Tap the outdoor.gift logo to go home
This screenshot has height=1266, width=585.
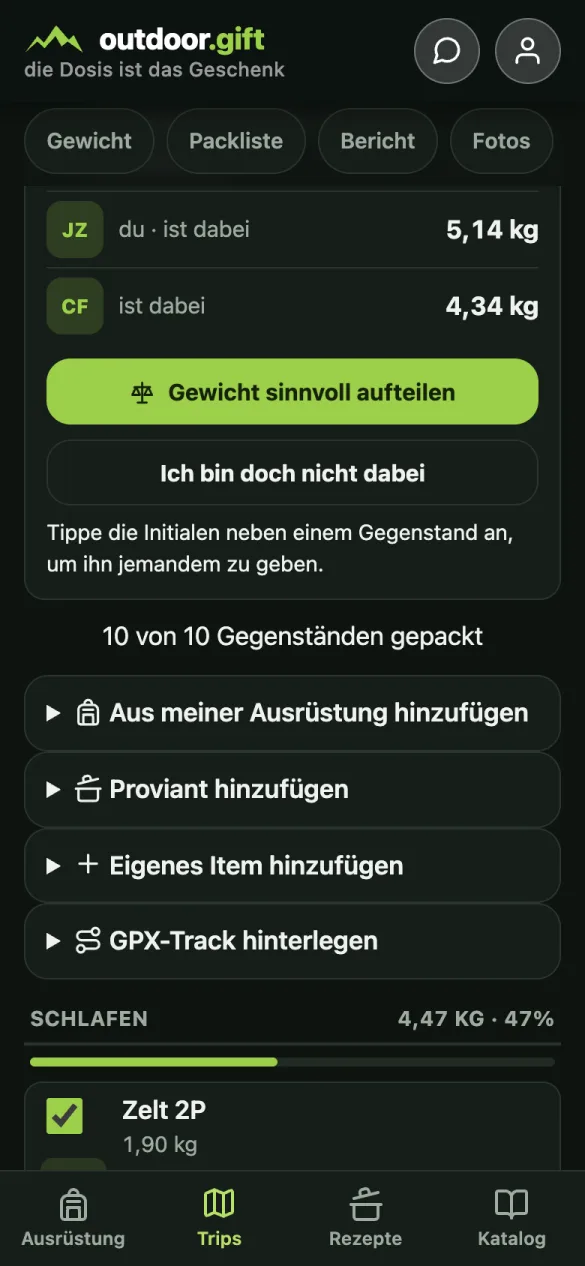click(x=146, y=41)
